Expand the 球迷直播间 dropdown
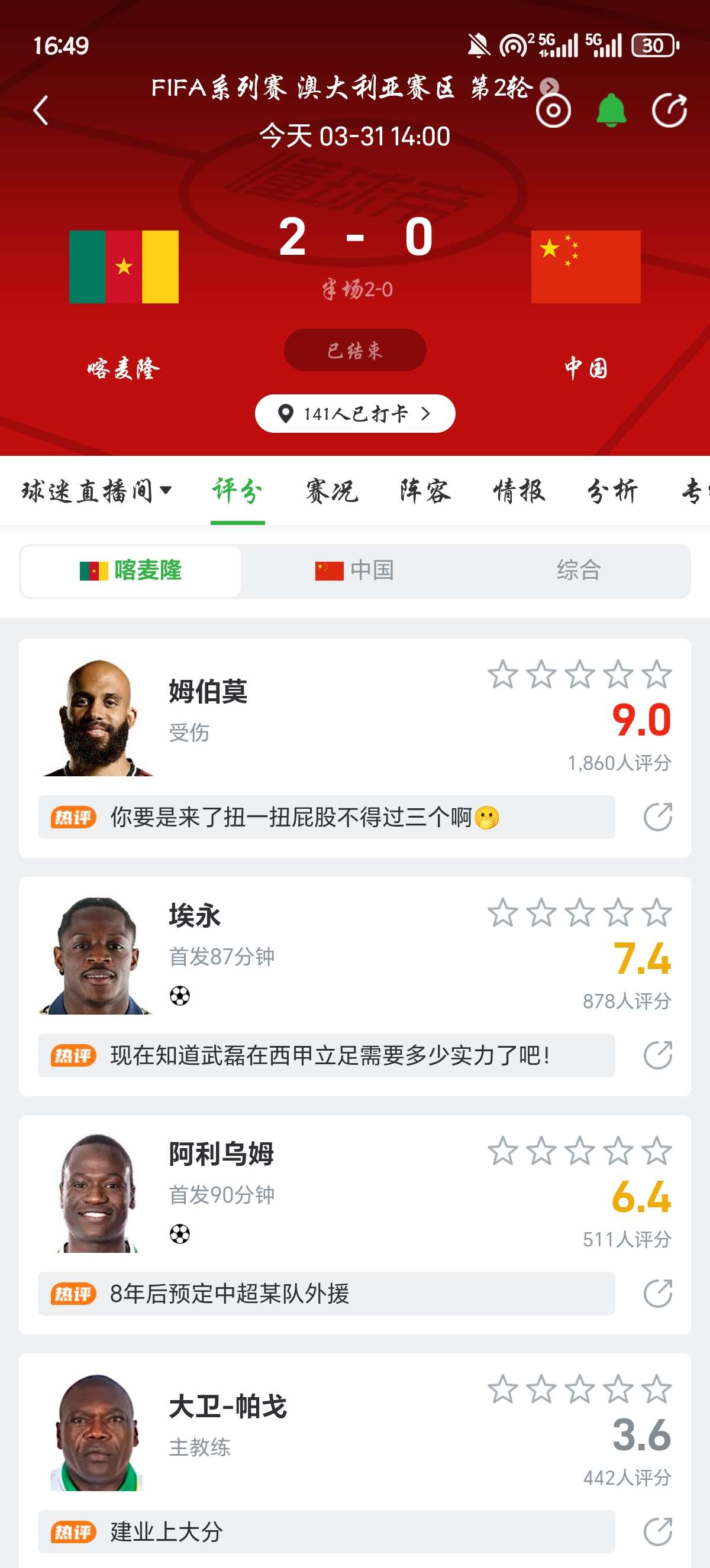This screenshot has width=710, height=1568. [96, 491]
